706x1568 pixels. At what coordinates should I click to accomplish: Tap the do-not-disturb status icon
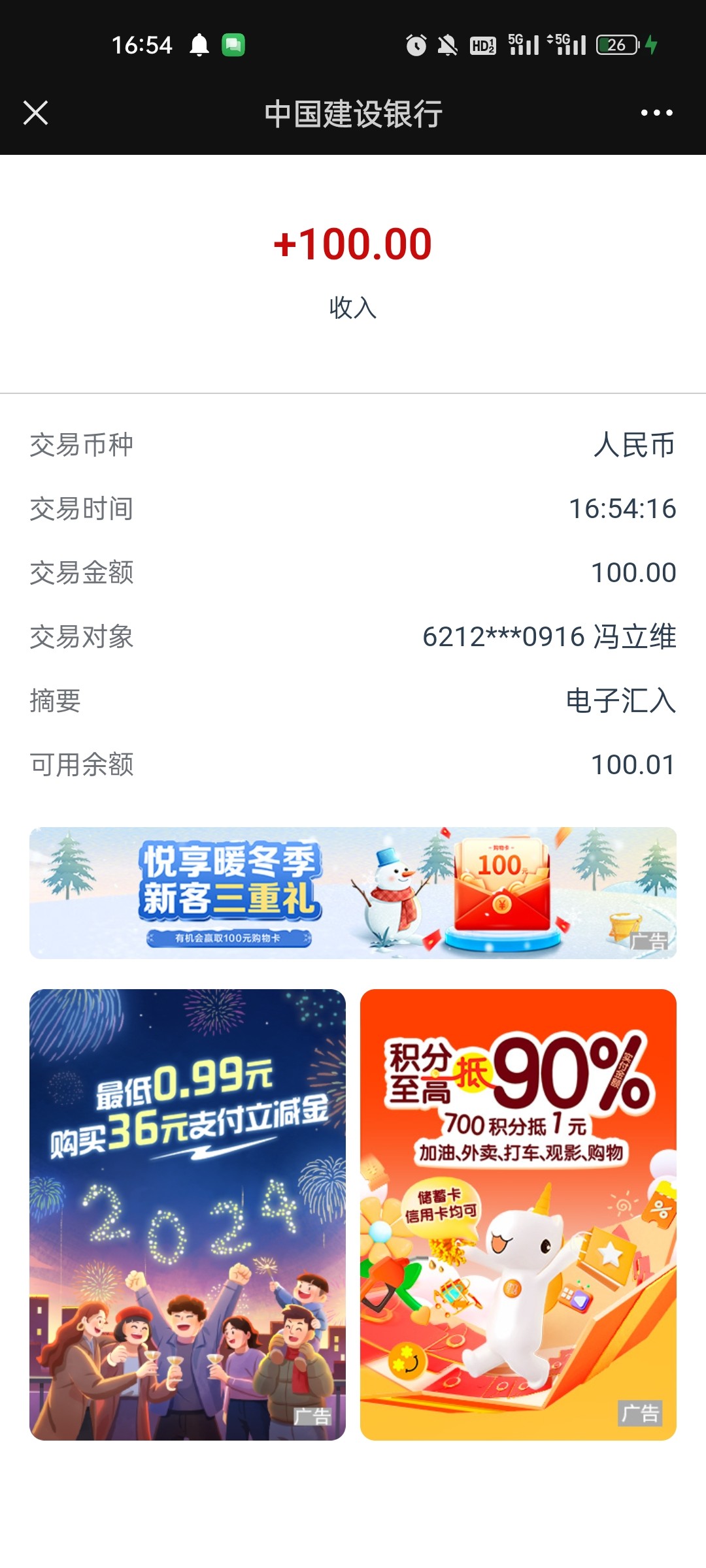pyautogui.click(x=447, y=44)
